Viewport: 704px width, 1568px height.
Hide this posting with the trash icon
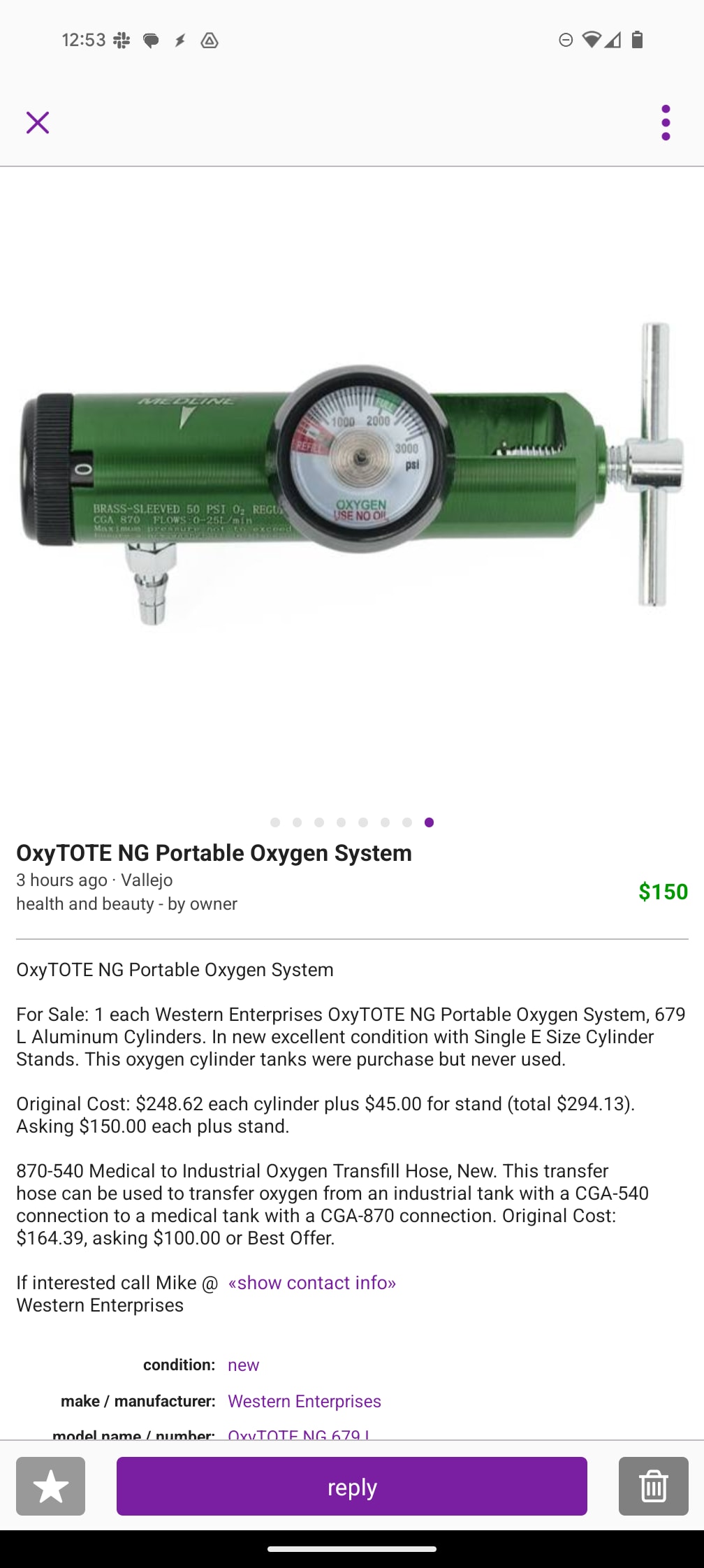pos(653,1486)
